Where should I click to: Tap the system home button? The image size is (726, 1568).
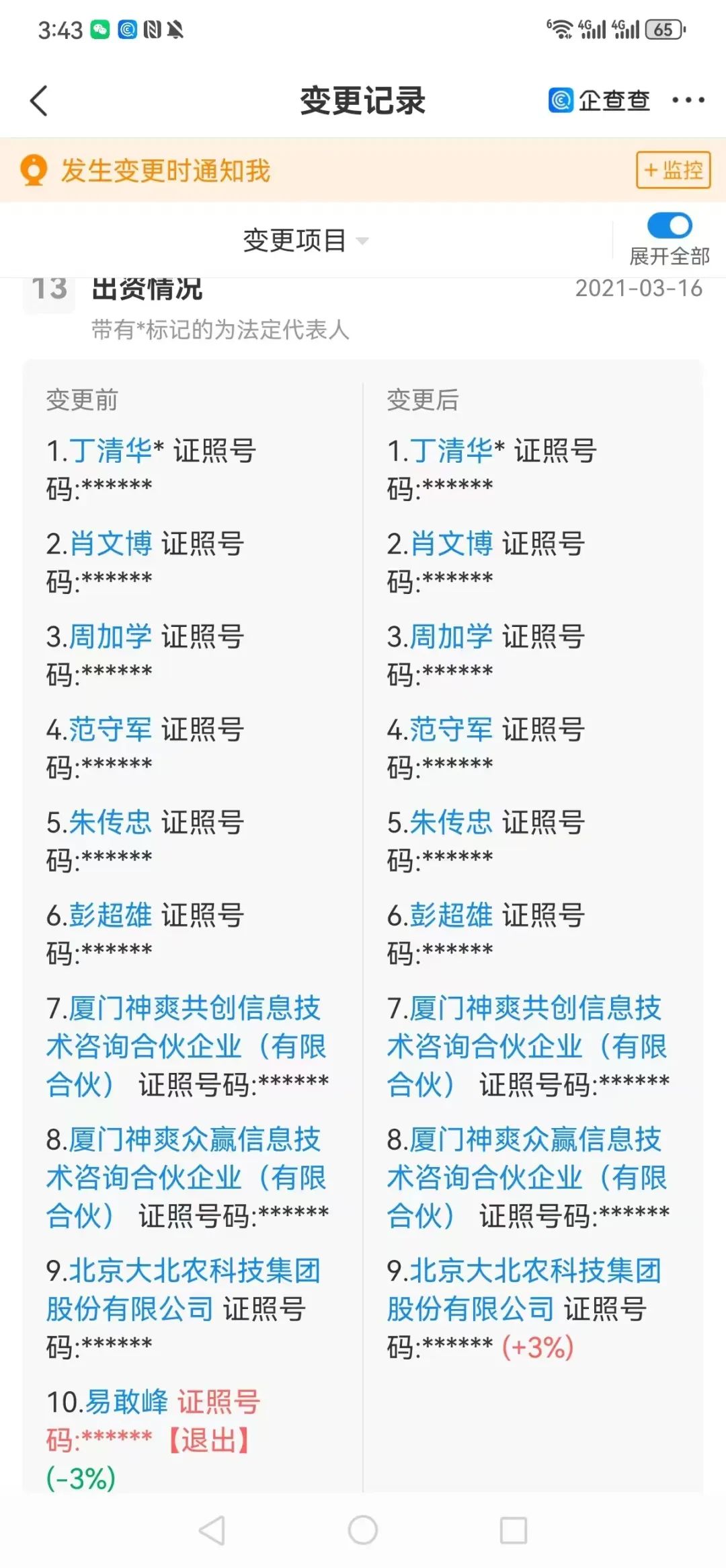(363, 1530)
